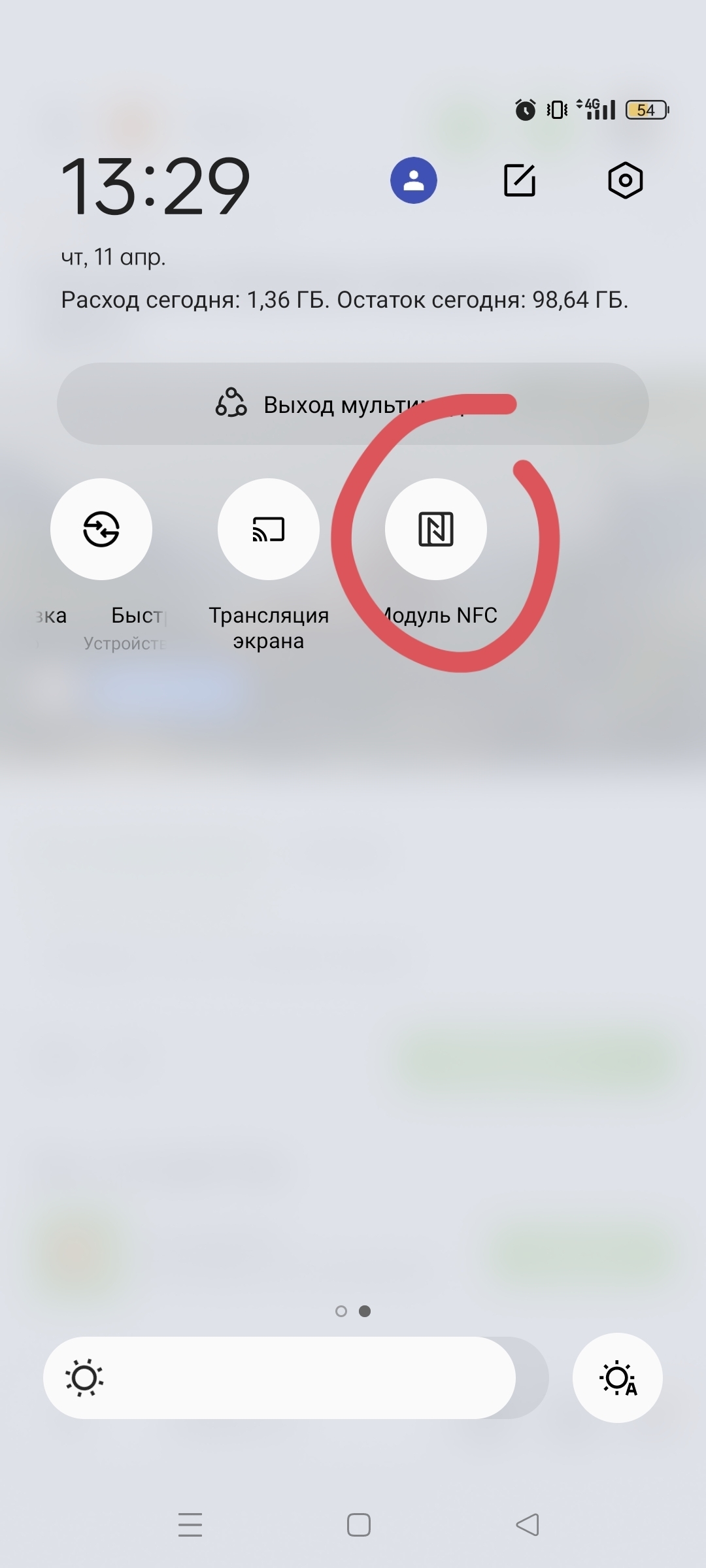Tap the Выход мультимедиа button
The image size is (706, 1568).
[x=352, y=404]
